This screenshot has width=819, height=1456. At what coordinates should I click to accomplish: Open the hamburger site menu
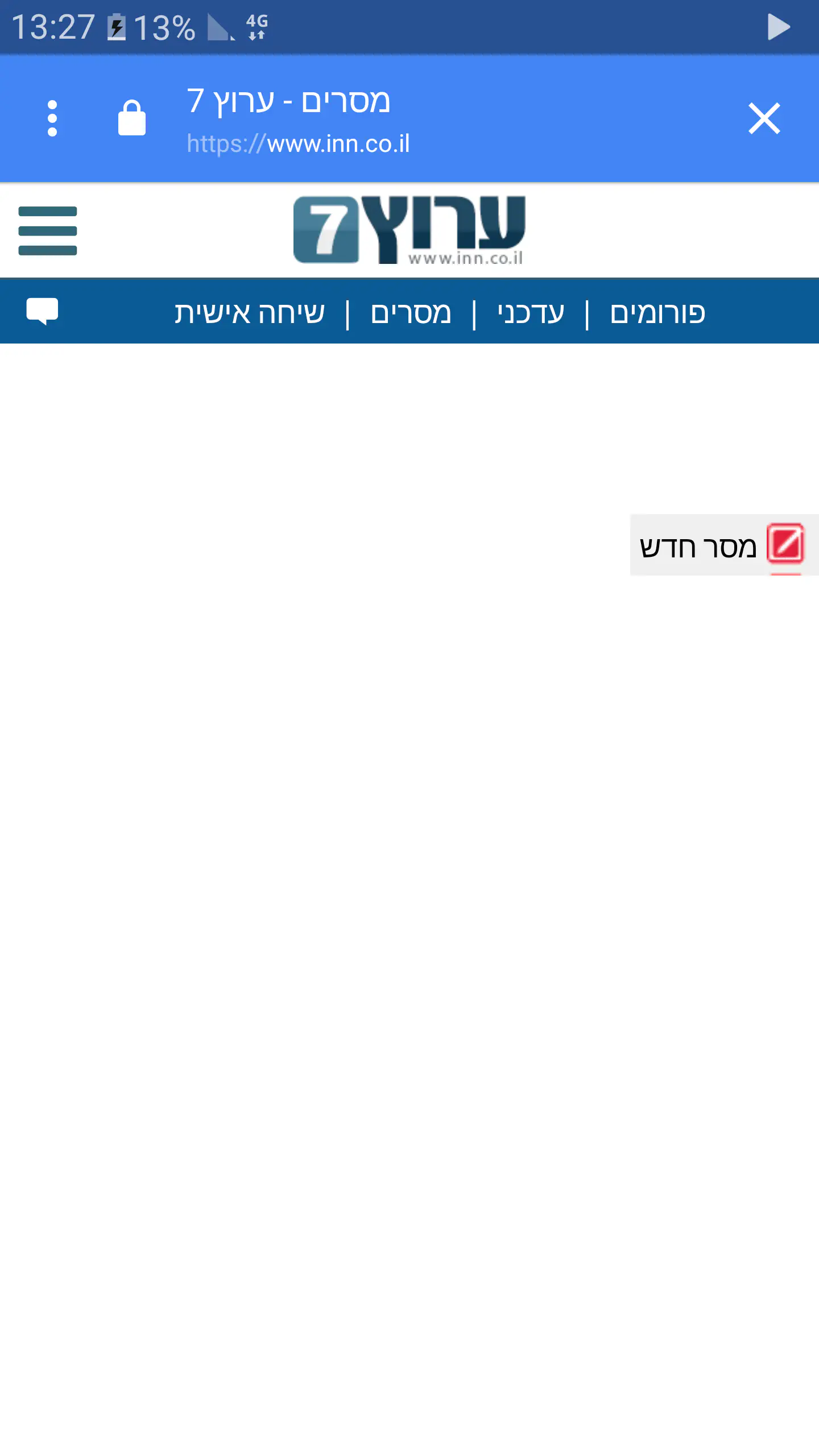pos(48,230)
